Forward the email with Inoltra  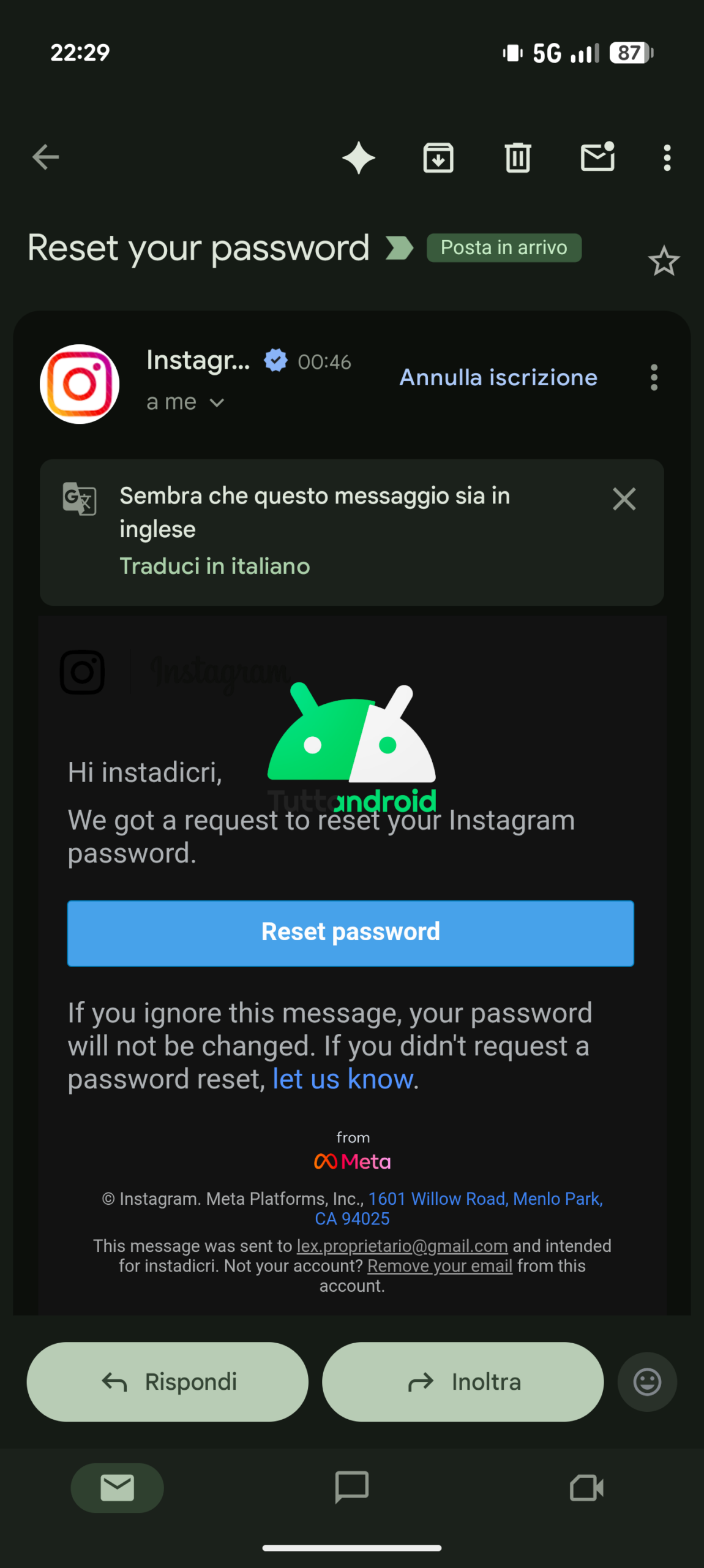(x=463, y=1382)
